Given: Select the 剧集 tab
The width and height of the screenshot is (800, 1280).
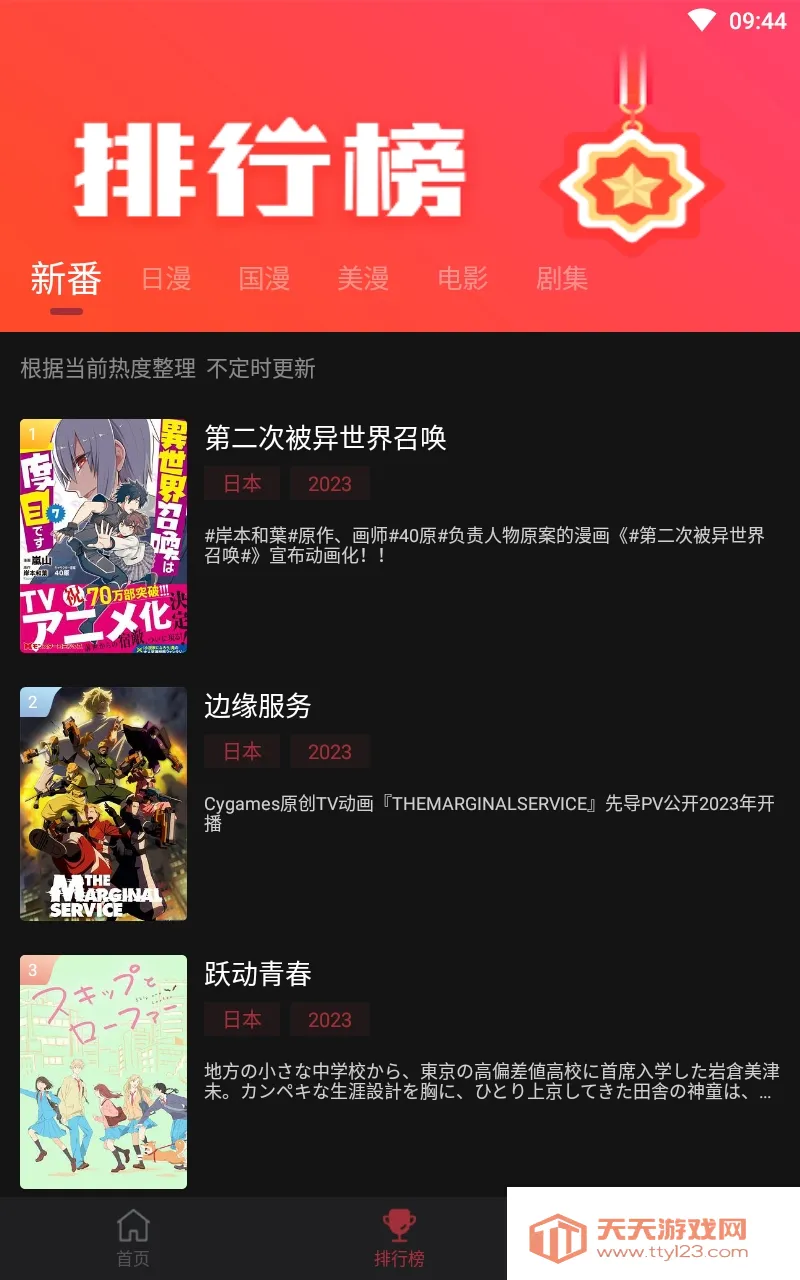Looking at the screenshot, I should (561, 279).
